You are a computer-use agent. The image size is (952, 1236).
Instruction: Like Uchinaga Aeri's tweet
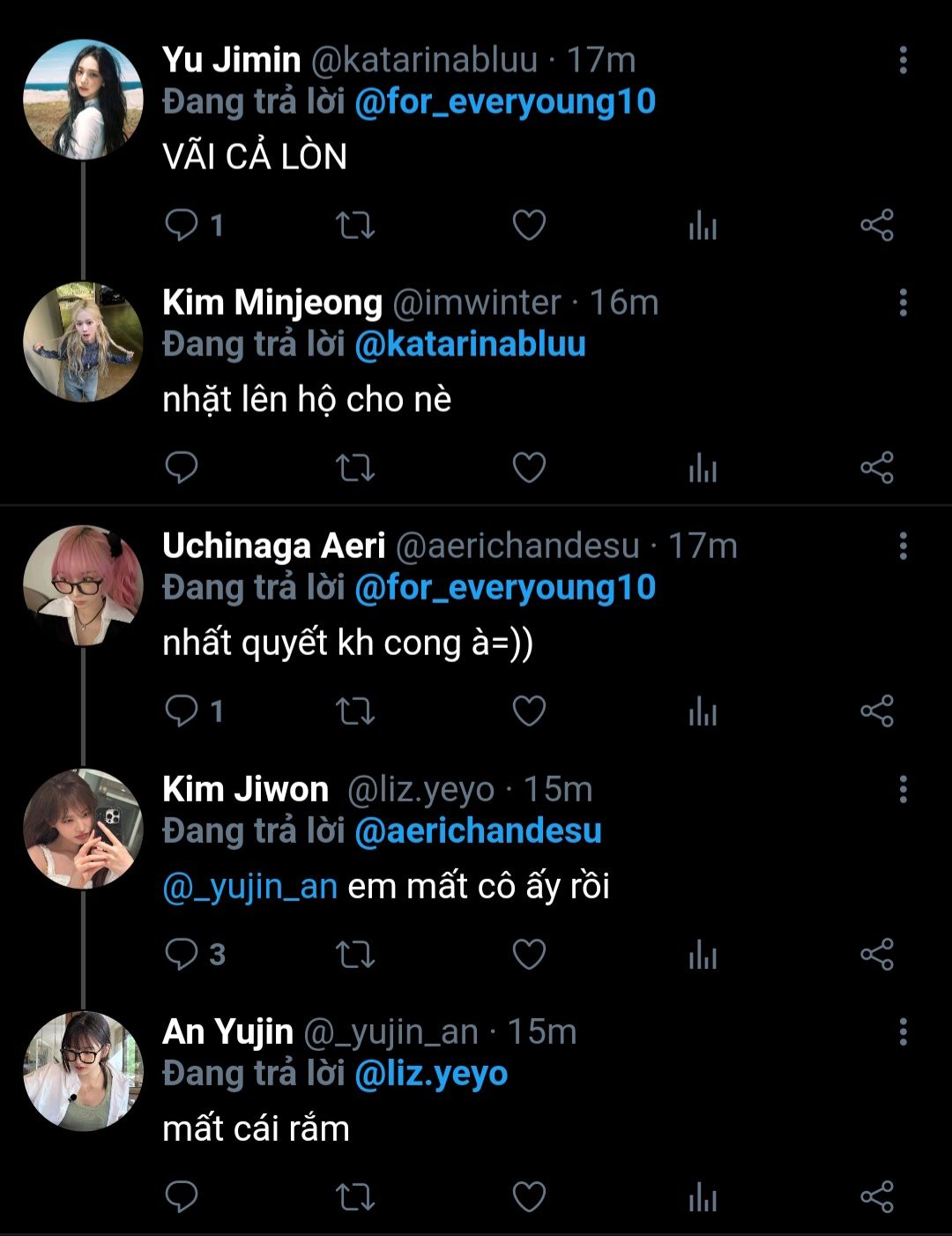coord(529,711)
